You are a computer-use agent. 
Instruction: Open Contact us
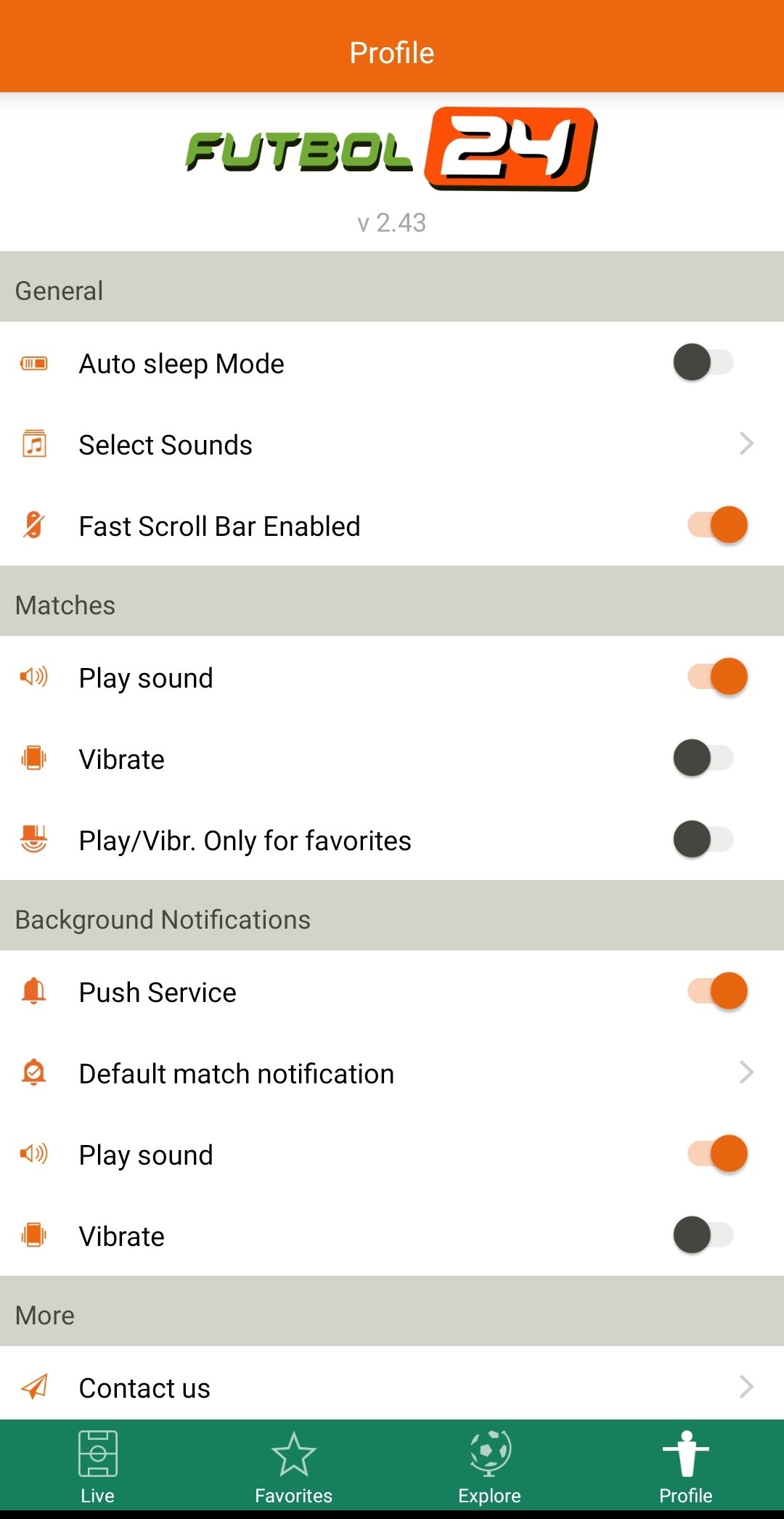point(392,1386)
